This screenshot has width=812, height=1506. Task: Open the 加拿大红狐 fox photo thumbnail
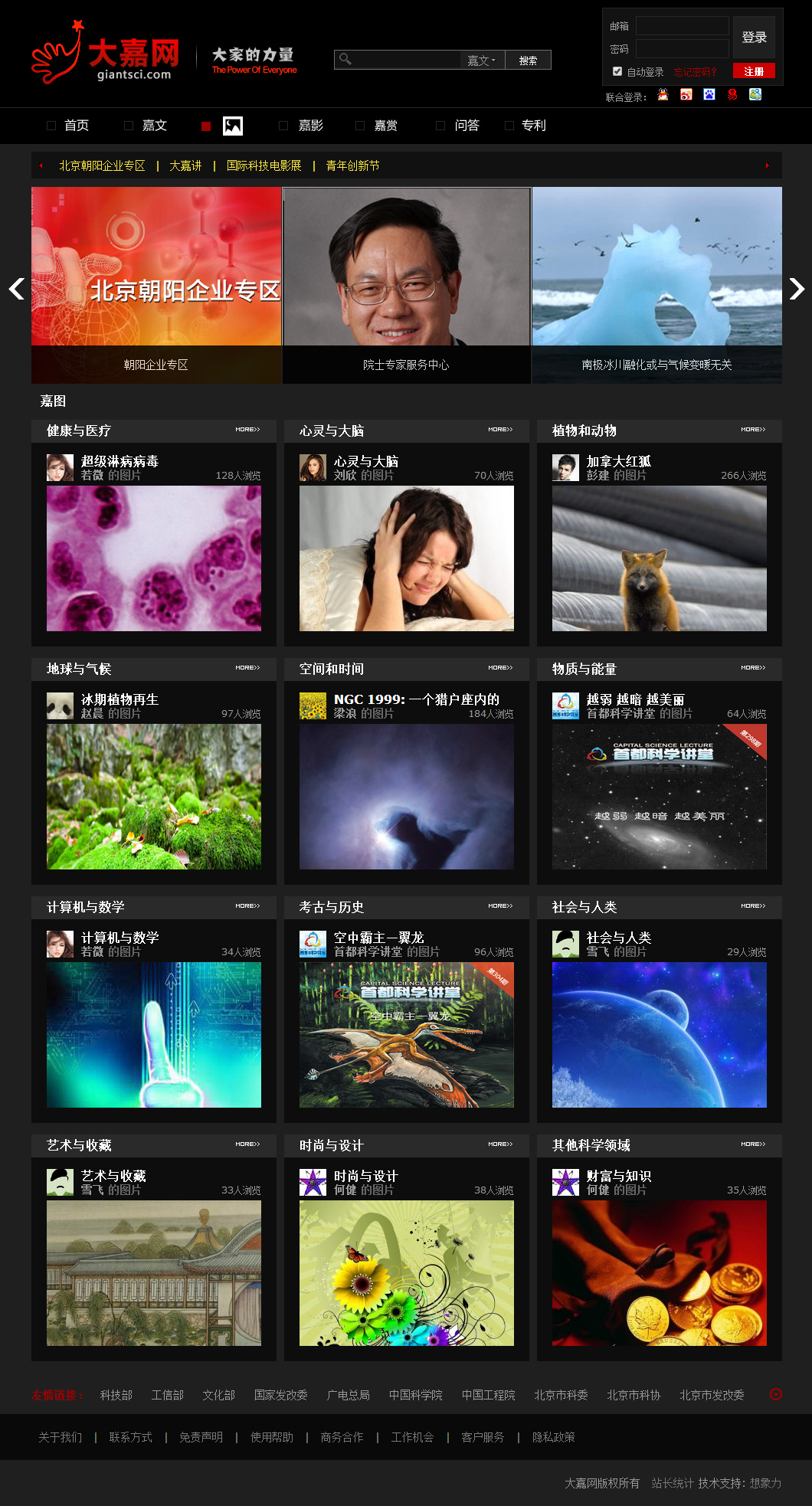point(659,558)
